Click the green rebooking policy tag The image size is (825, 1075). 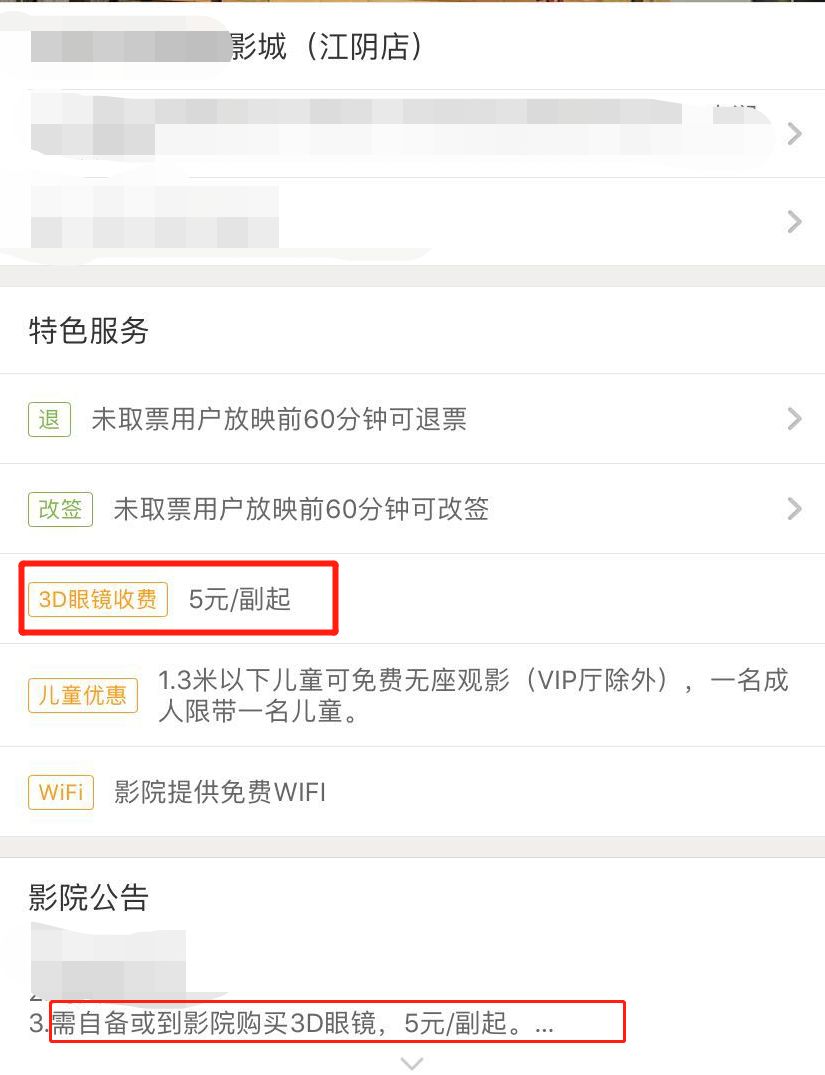(59, 509)
